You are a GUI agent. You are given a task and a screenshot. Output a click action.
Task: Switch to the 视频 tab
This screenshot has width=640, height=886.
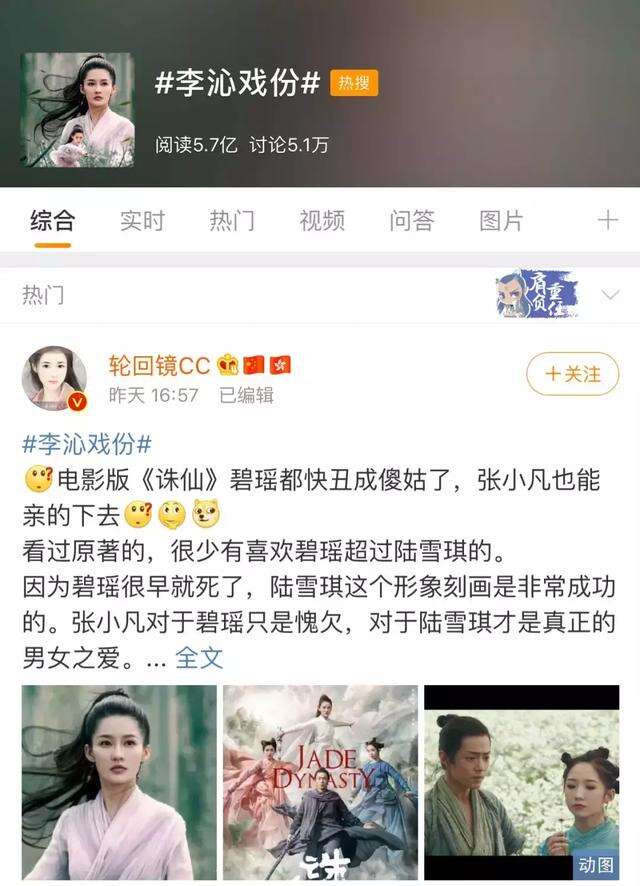tap(322, 221)
